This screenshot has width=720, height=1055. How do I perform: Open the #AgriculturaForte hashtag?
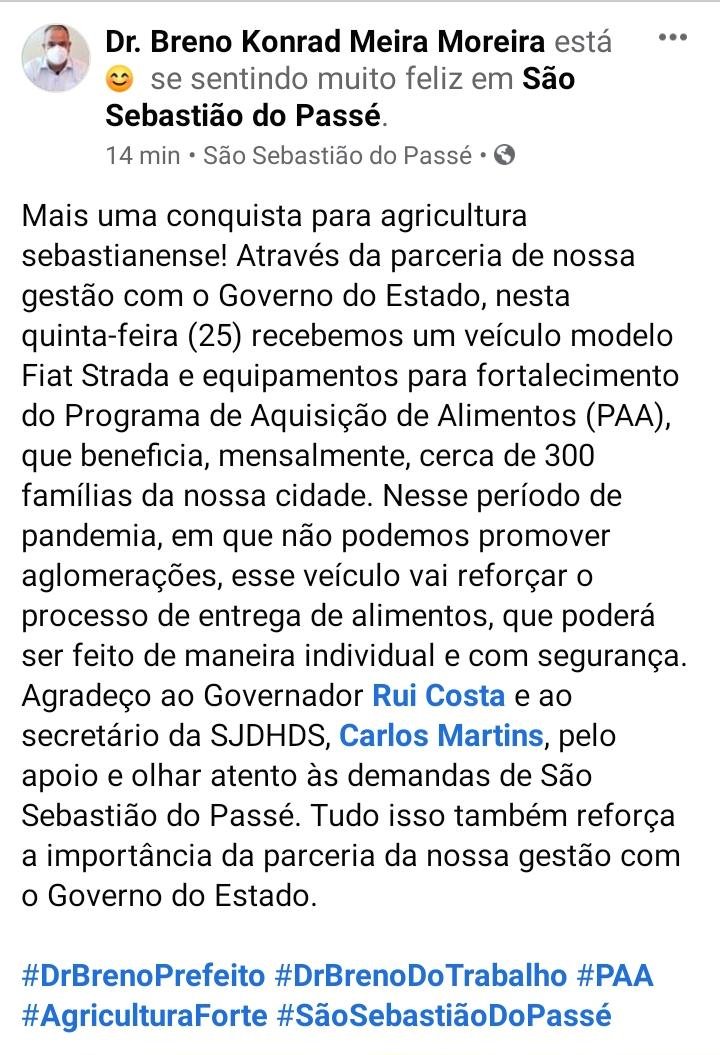(x=143, y=1017)
